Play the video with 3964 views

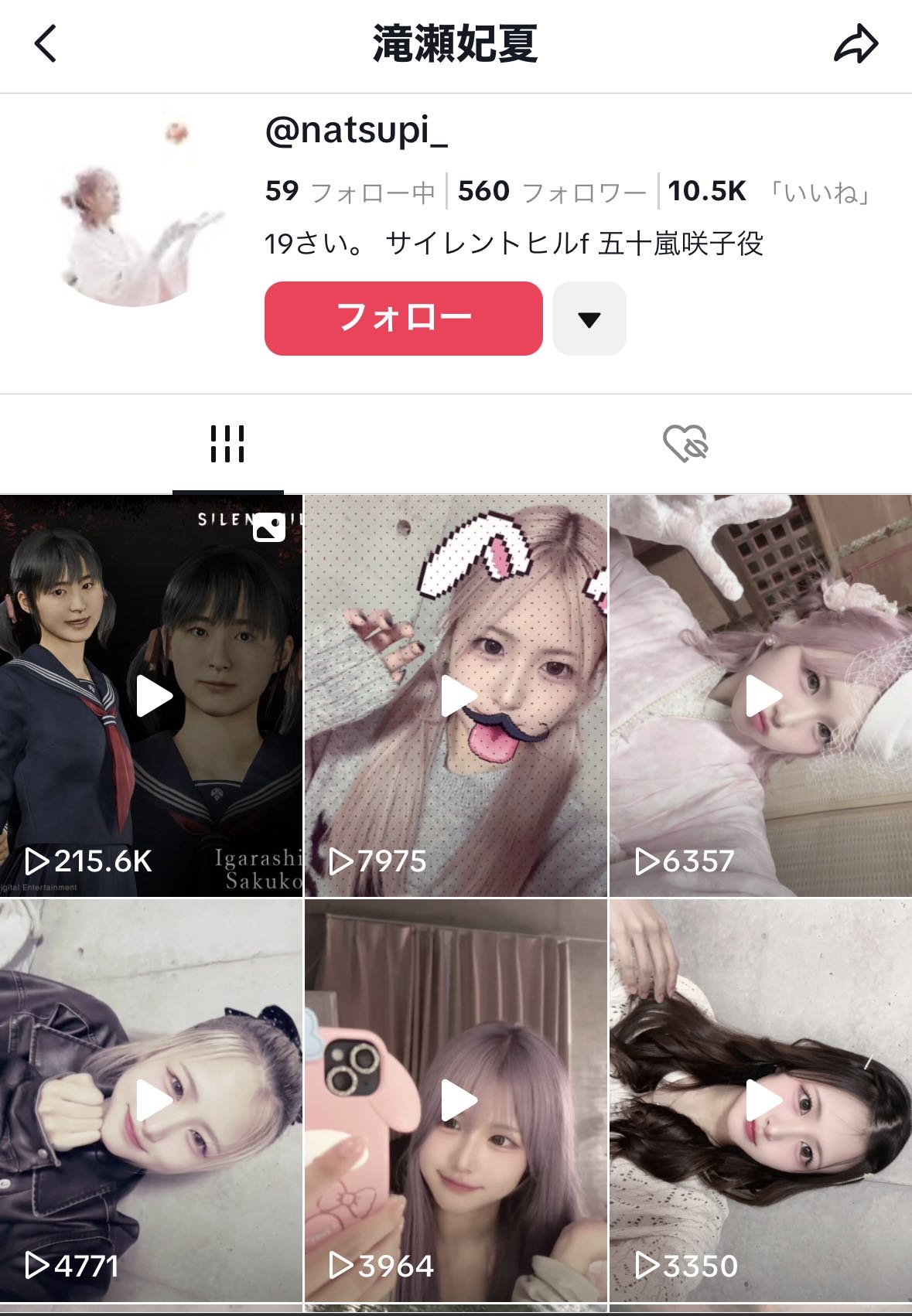[x=456, y=1100]
